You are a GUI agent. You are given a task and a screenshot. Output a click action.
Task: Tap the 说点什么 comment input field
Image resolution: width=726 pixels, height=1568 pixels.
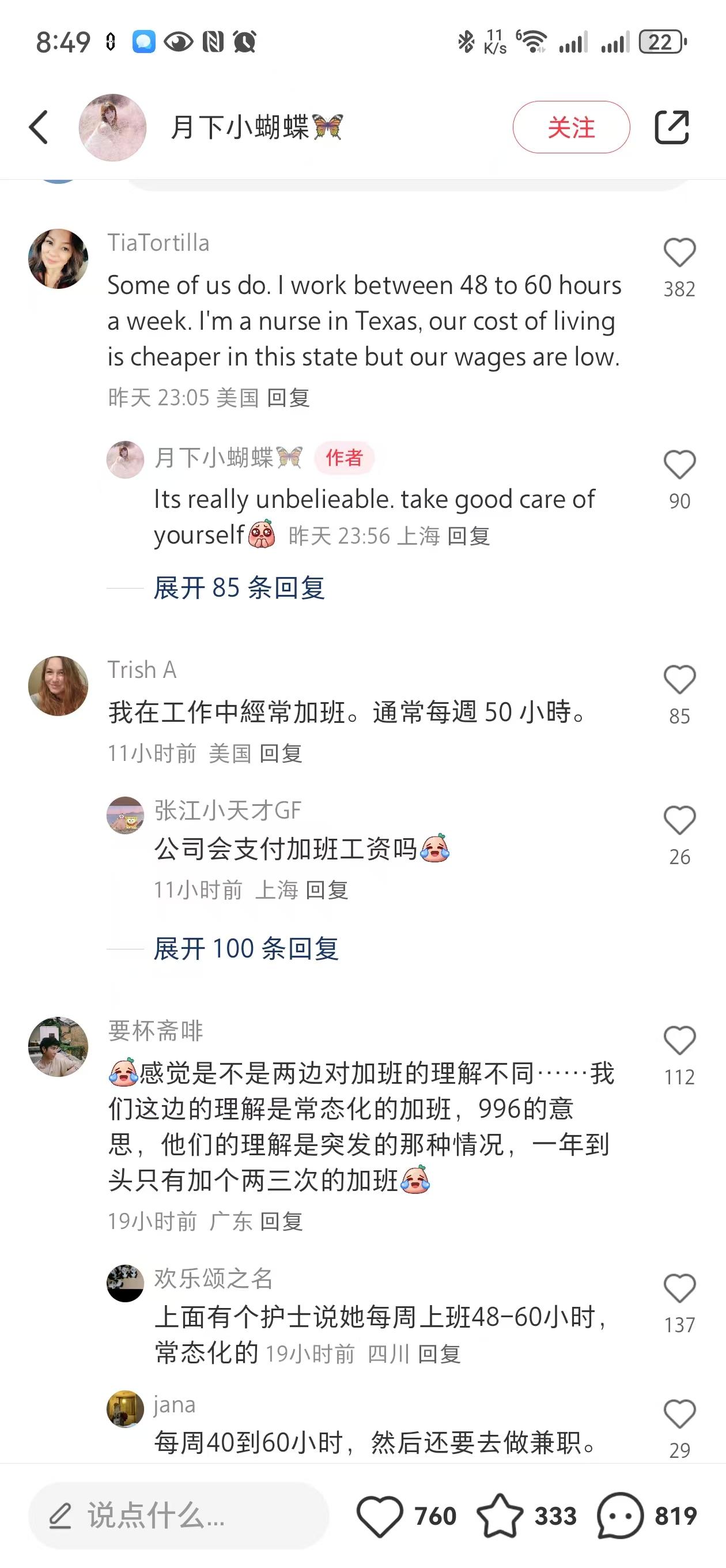tap(178, 1515)
